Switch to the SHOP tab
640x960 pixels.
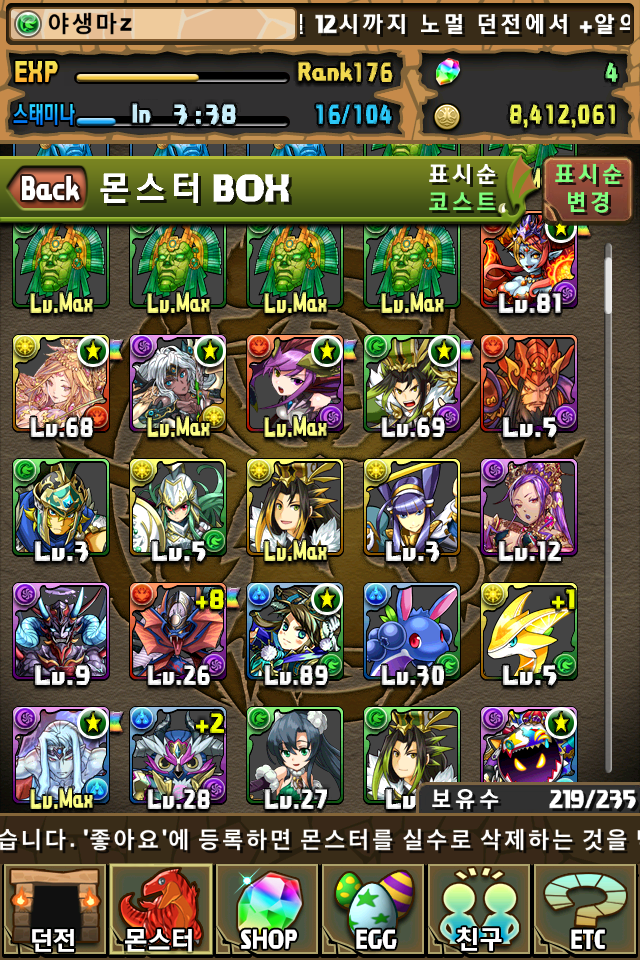267,910
